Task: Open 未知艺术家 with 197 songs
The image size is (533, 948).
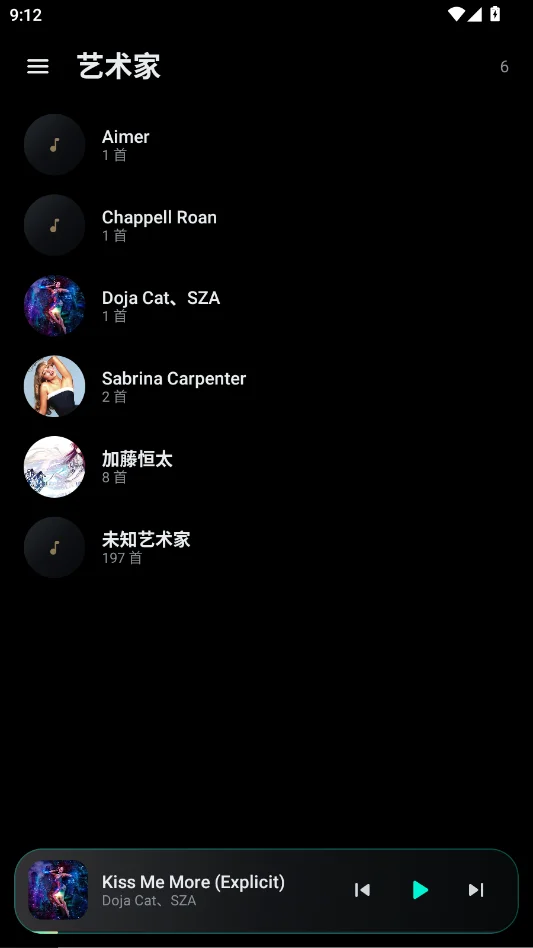Action: pyautogui.click(x=266, y=547)
